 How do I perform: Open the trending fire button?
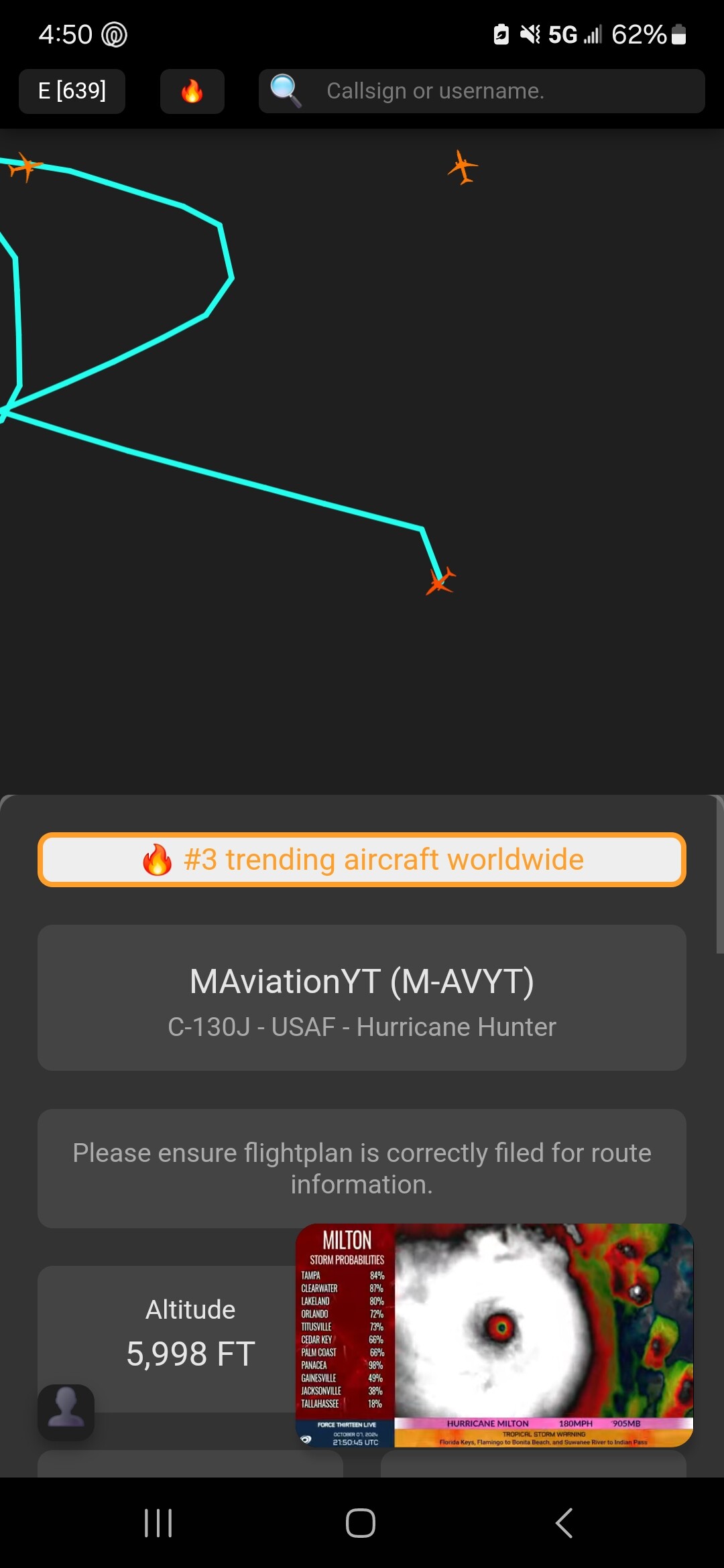(x=192, y=91)
